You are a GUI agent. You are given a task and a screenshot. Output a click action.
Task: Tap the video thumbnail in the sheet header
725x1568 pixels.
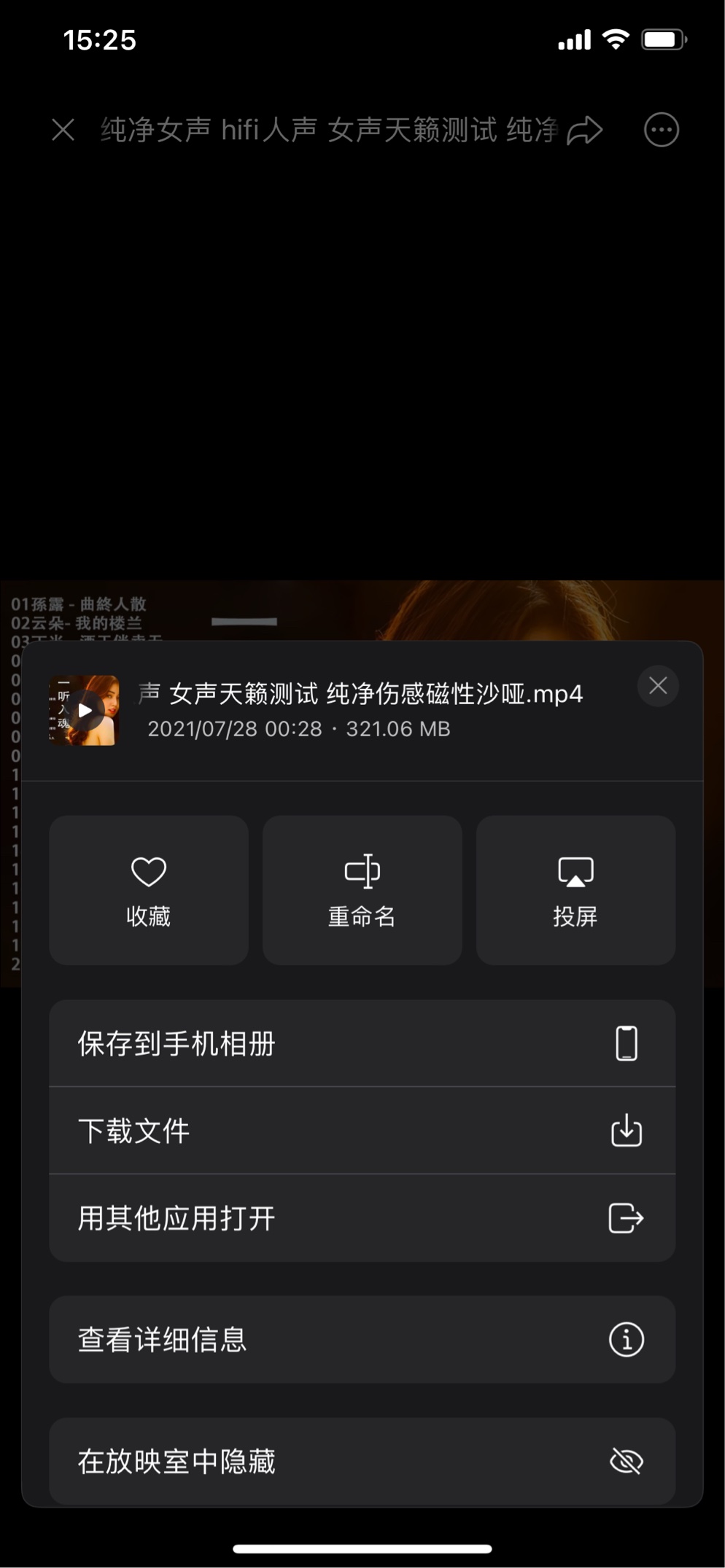coord(84,710)
